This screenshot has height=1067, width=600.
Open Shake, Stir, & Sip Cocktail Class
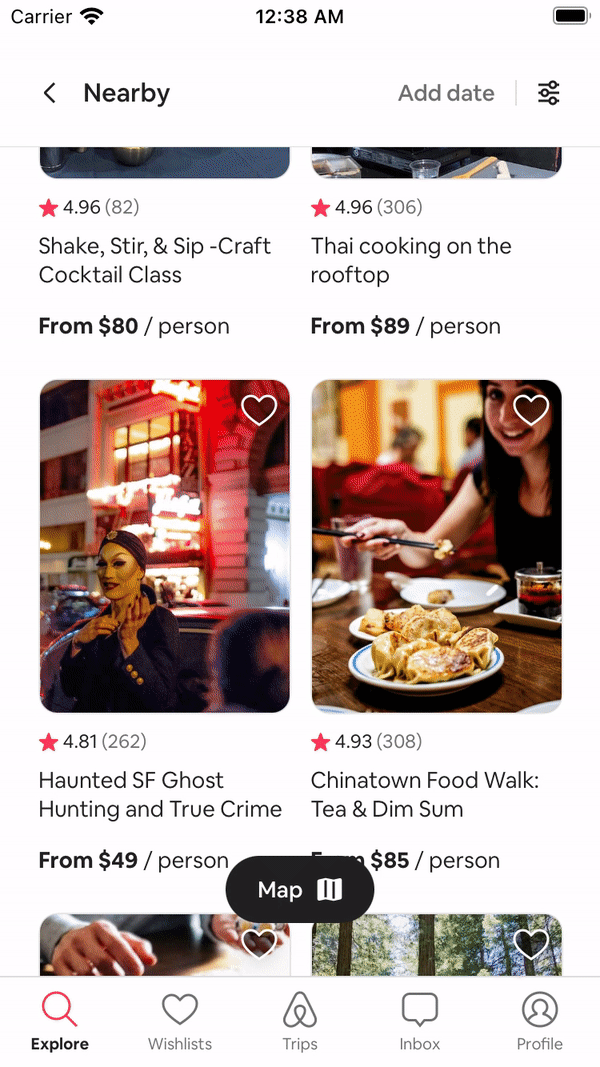pyautogui.click(x=155, y=261)
